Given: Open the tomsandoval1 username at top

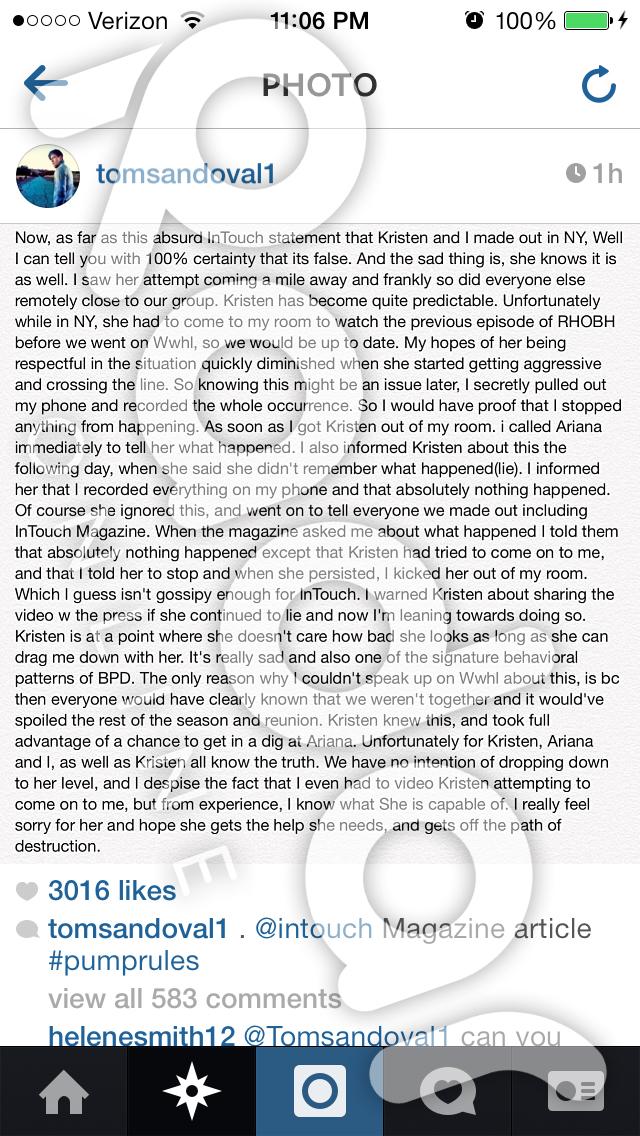Looking at the screenshot, I should pyautogui.click(x=185, y=174).
